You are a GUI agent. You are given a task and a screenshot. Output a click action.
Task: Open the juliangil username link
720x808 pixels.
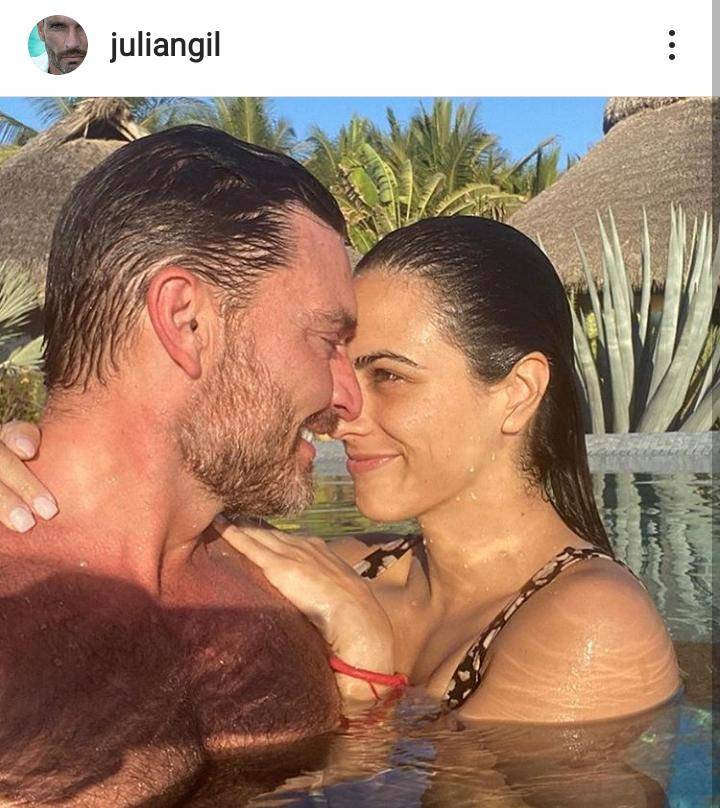[165, 46]
